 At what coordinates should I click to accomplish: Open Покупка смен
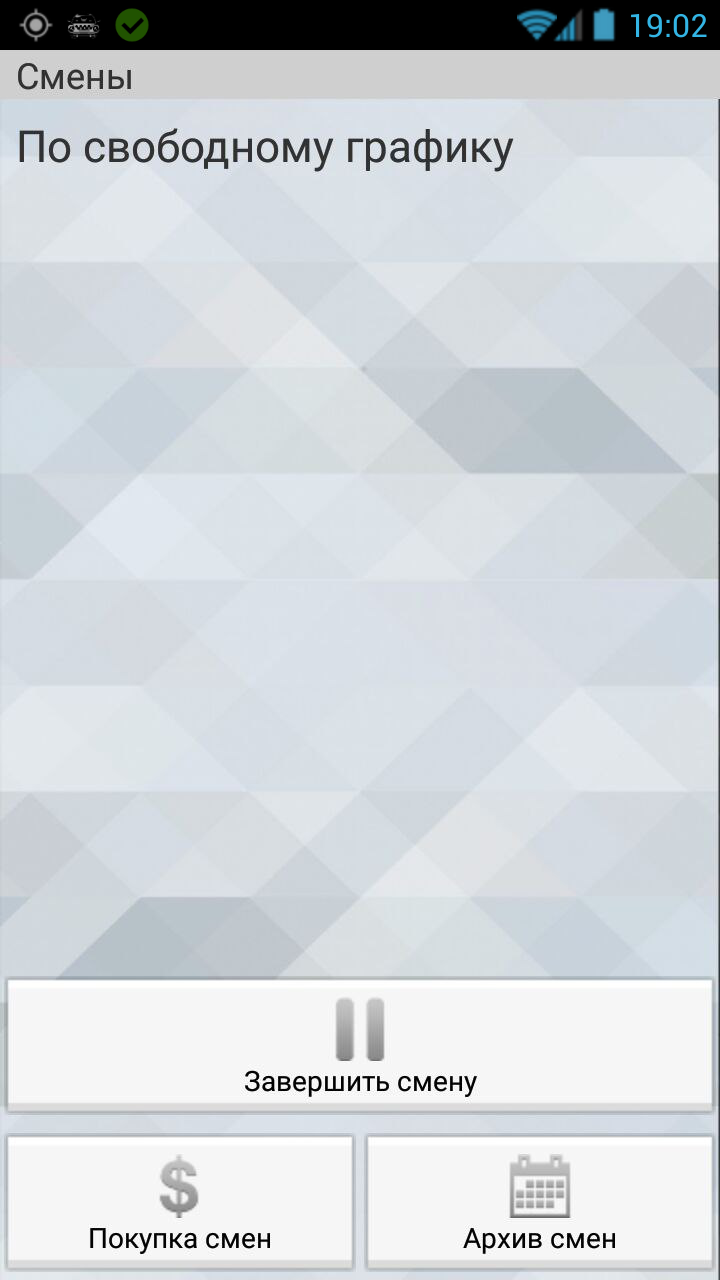pos(180,1202)
